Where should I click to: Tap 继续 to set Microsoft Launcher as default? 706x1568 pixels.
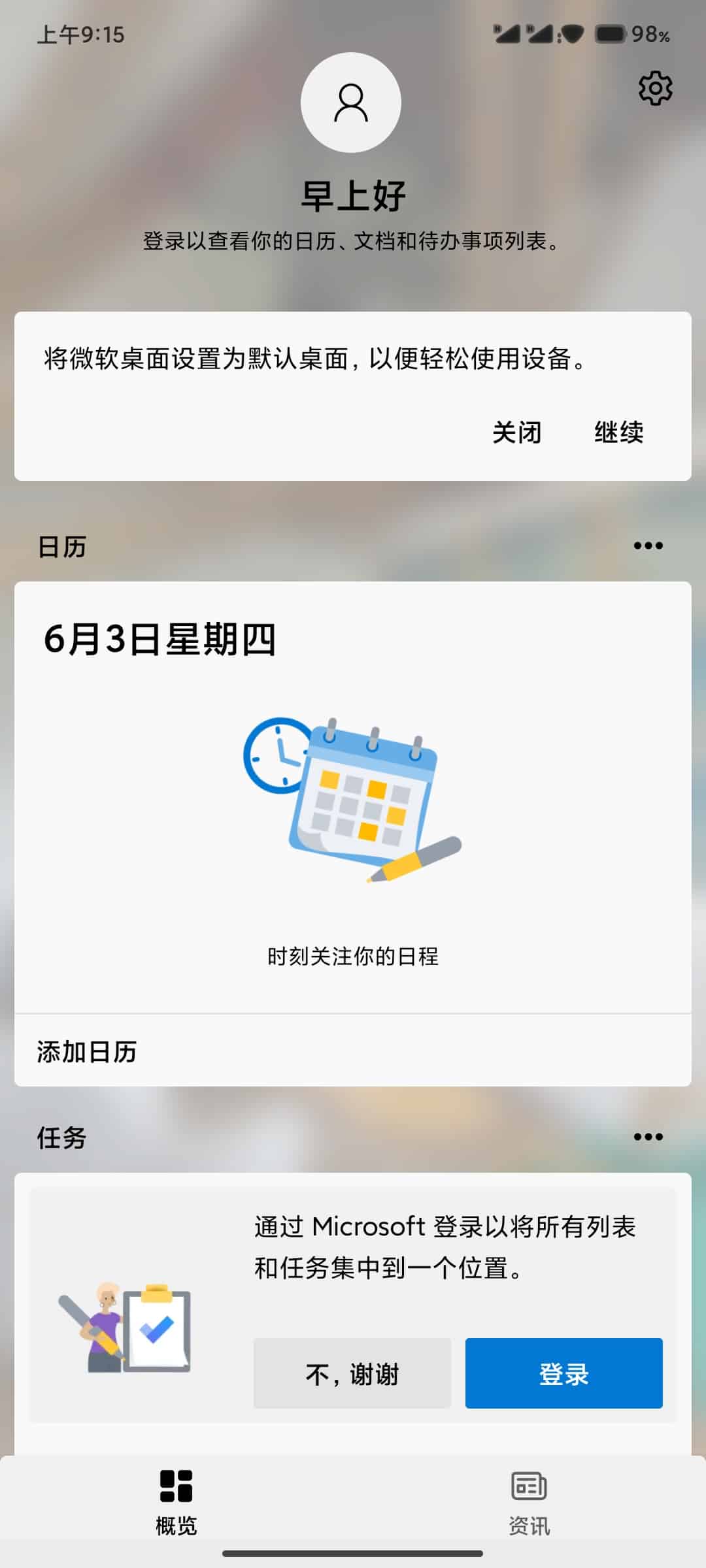coord(618,433)
